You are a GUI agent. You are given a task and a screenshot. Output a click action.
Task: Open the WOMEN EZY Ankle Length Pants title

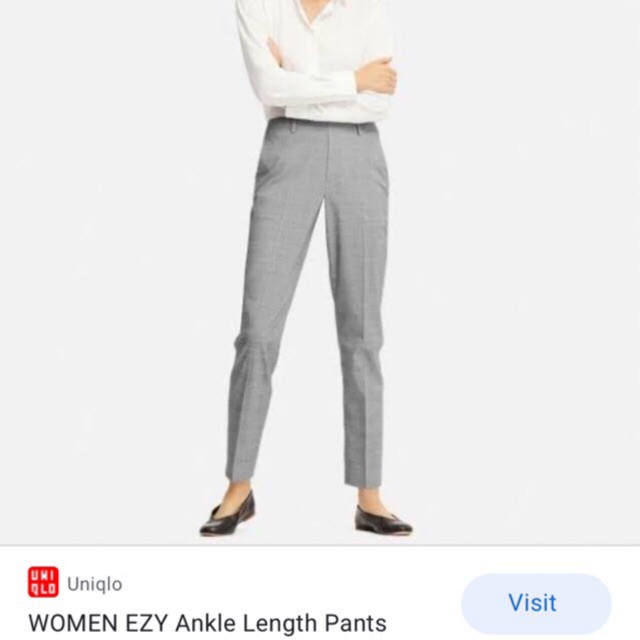[207, 624]
